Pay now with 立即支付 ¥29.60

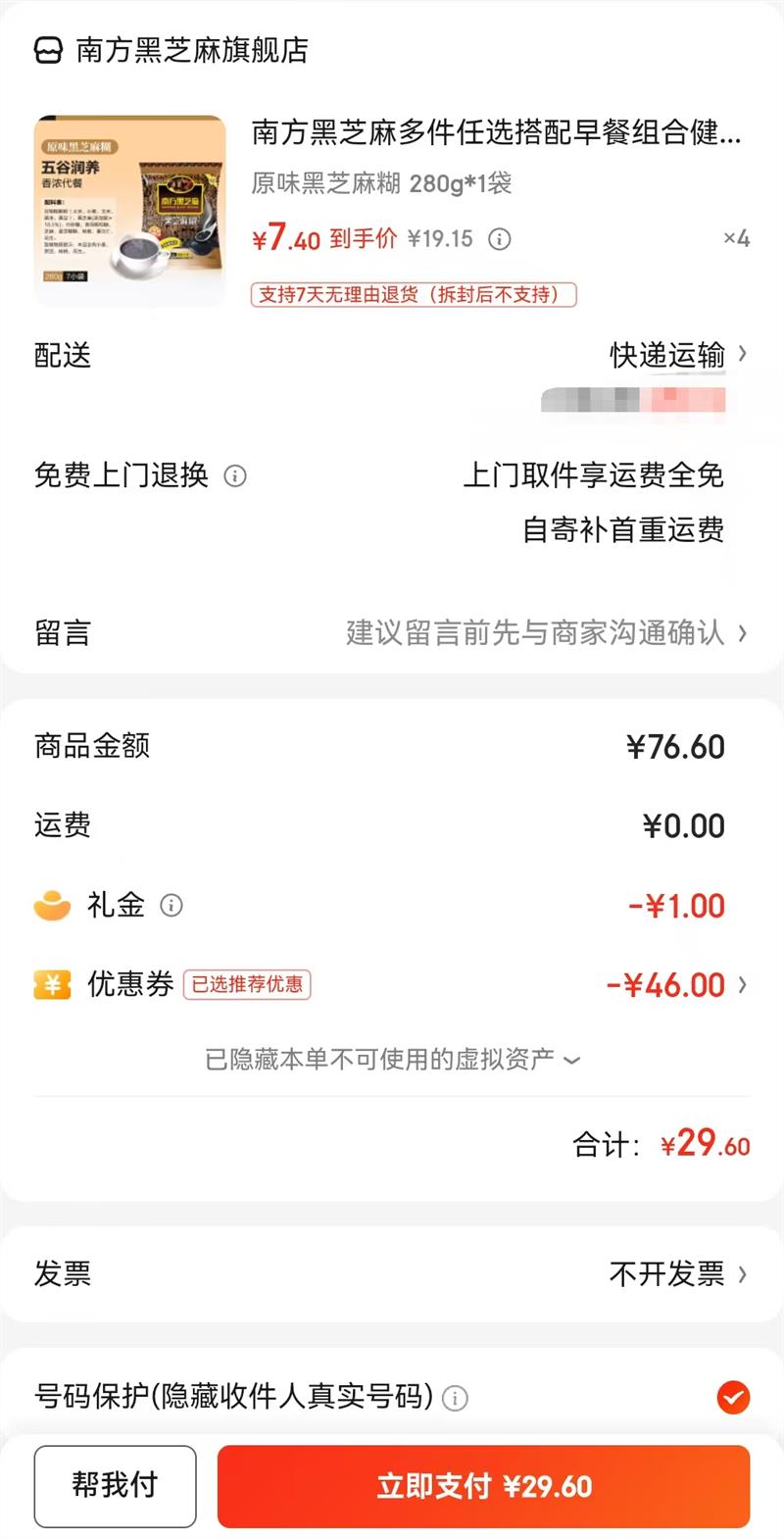[x=484, y=1486]
